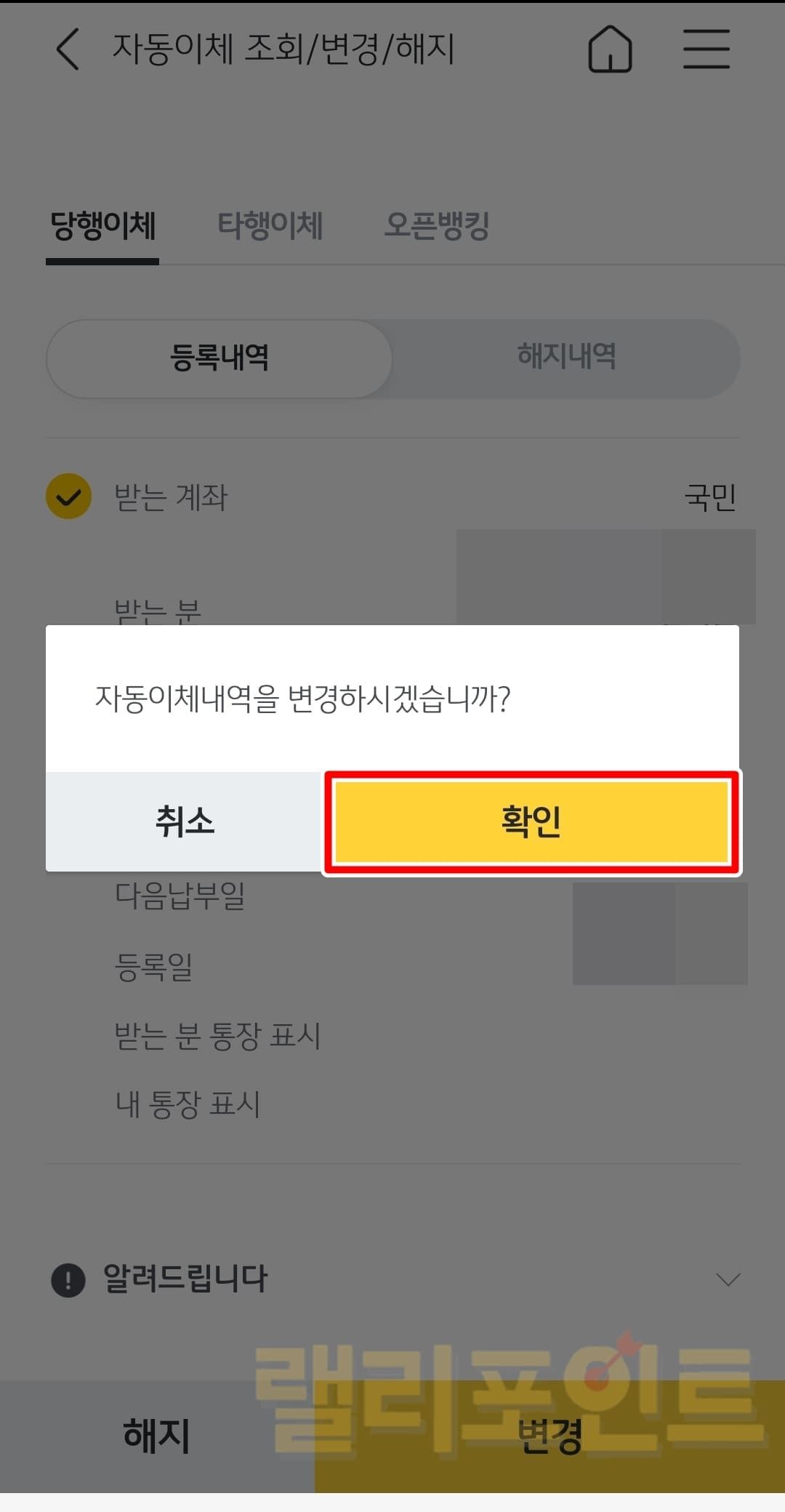The width and height of the screenshot is (785, 1512).
Task: Cancel the dialog with 취소
Action: 185,821
